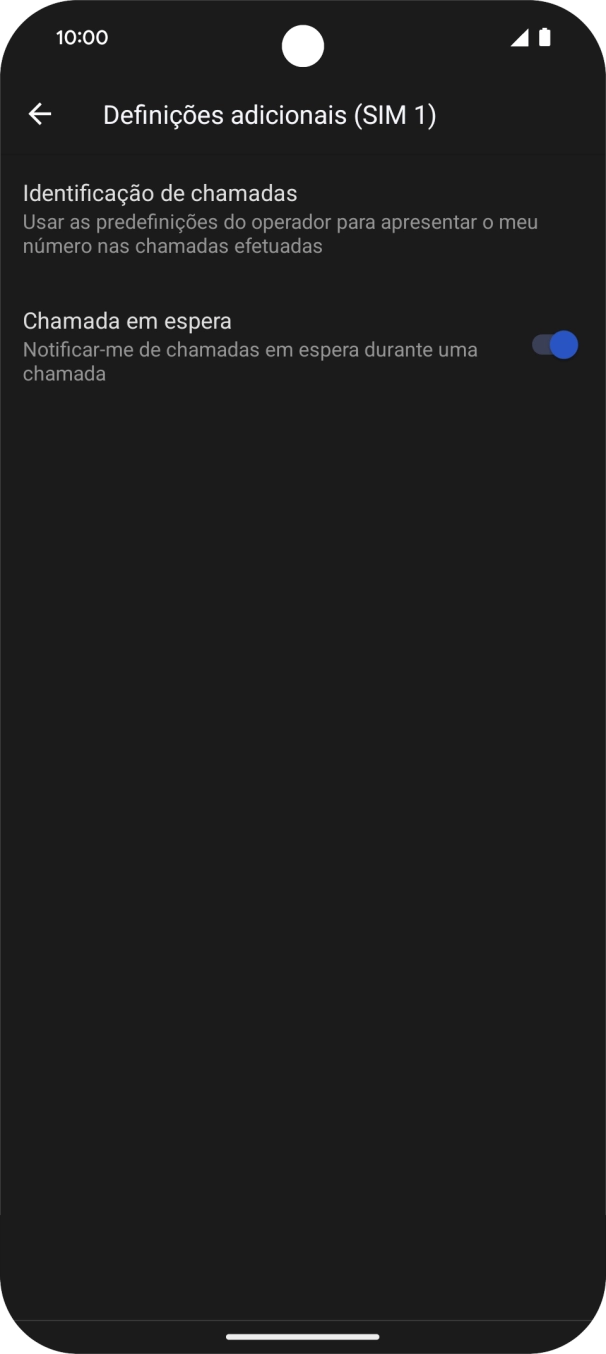Image resolution: width=606 pixels, height=1354 pixels.
Task: Go back from Definições adicionais
Action: pos(40,115)
